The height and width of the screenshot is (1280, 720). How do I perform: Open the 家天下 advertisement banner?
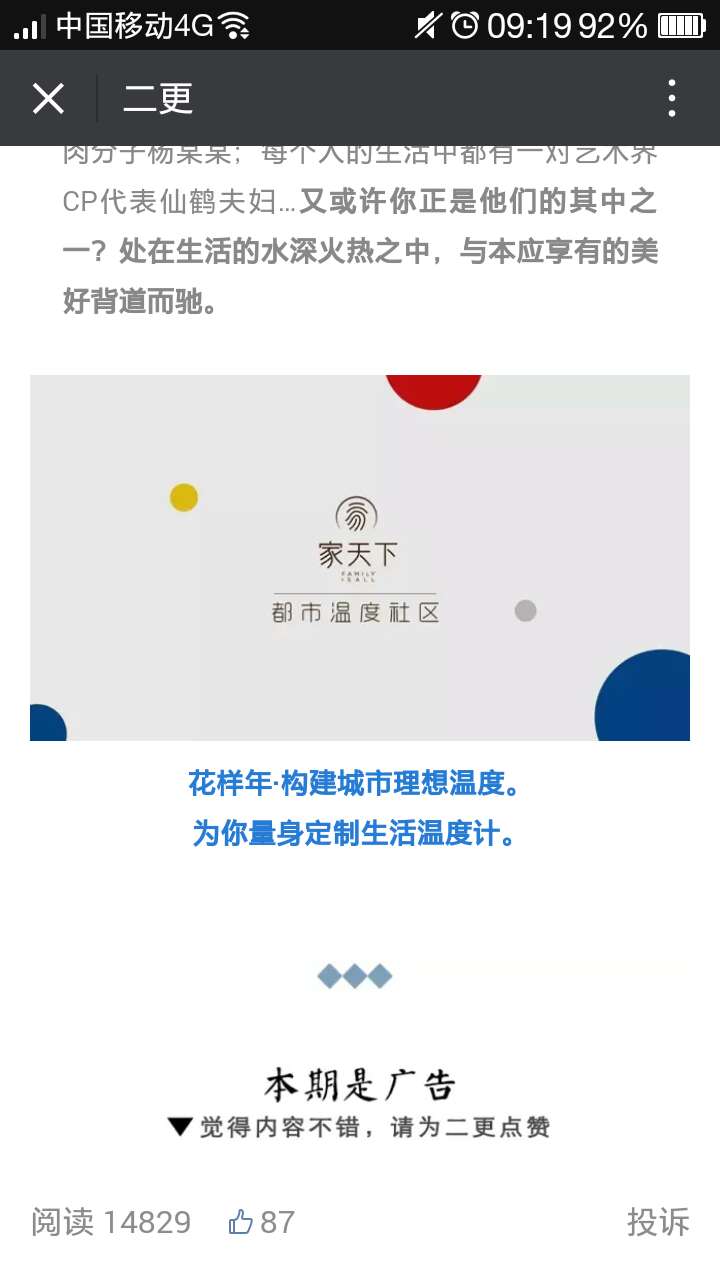coord(360,558)
